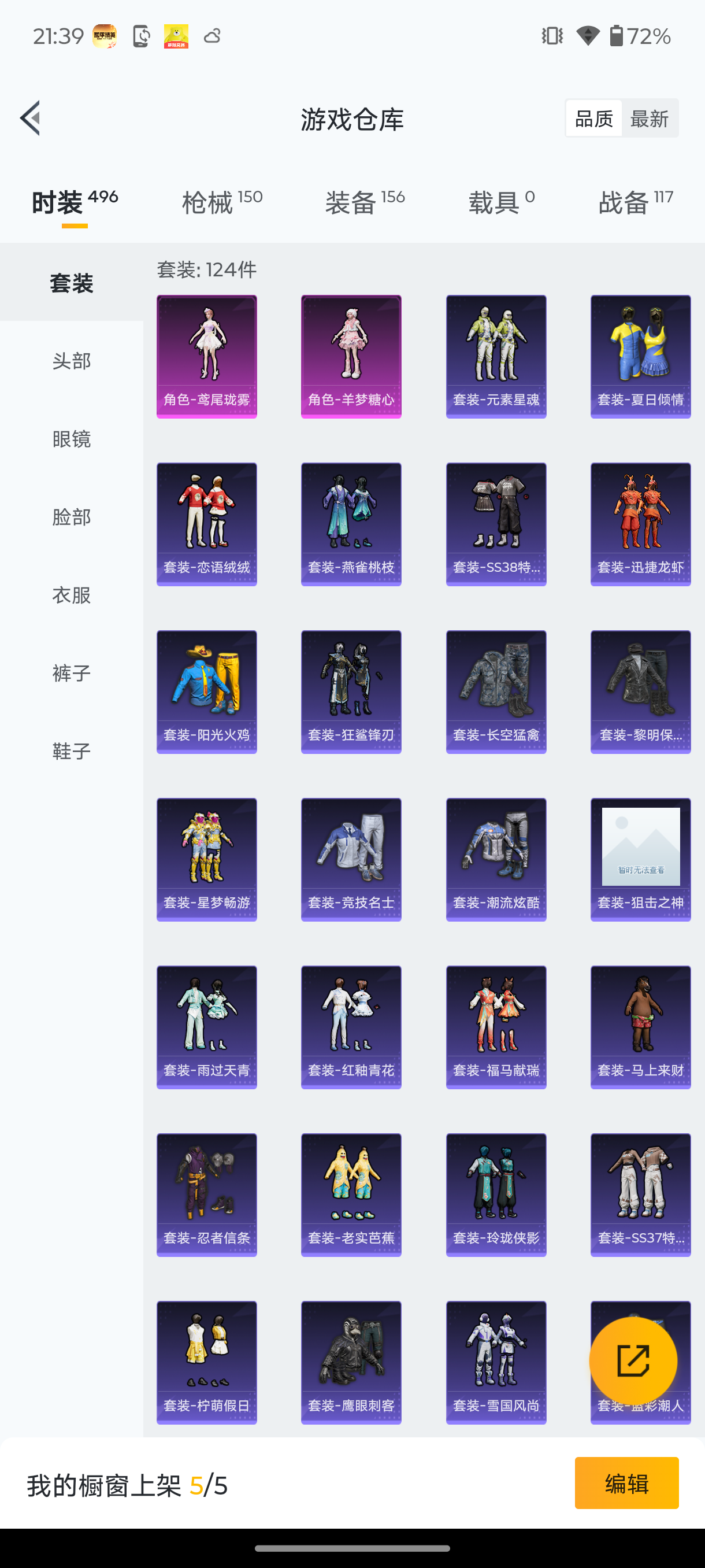This screenshot has height=1568, width=705.
Task: Click the back arrow to exit 游戏仓库
Action: [30, 119]
